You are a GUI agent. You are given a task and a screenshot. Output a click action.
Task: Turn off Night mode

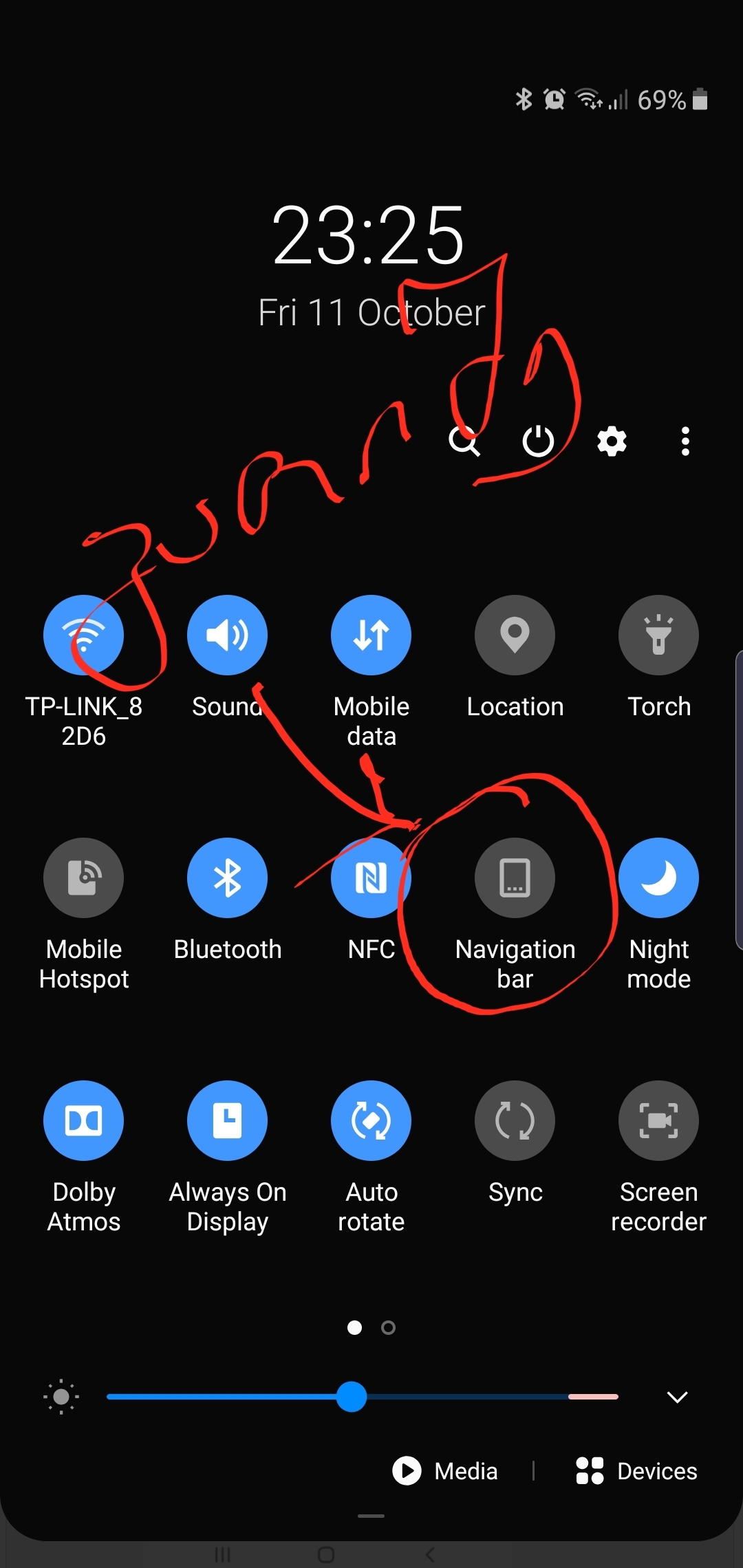tap(658, 878)
